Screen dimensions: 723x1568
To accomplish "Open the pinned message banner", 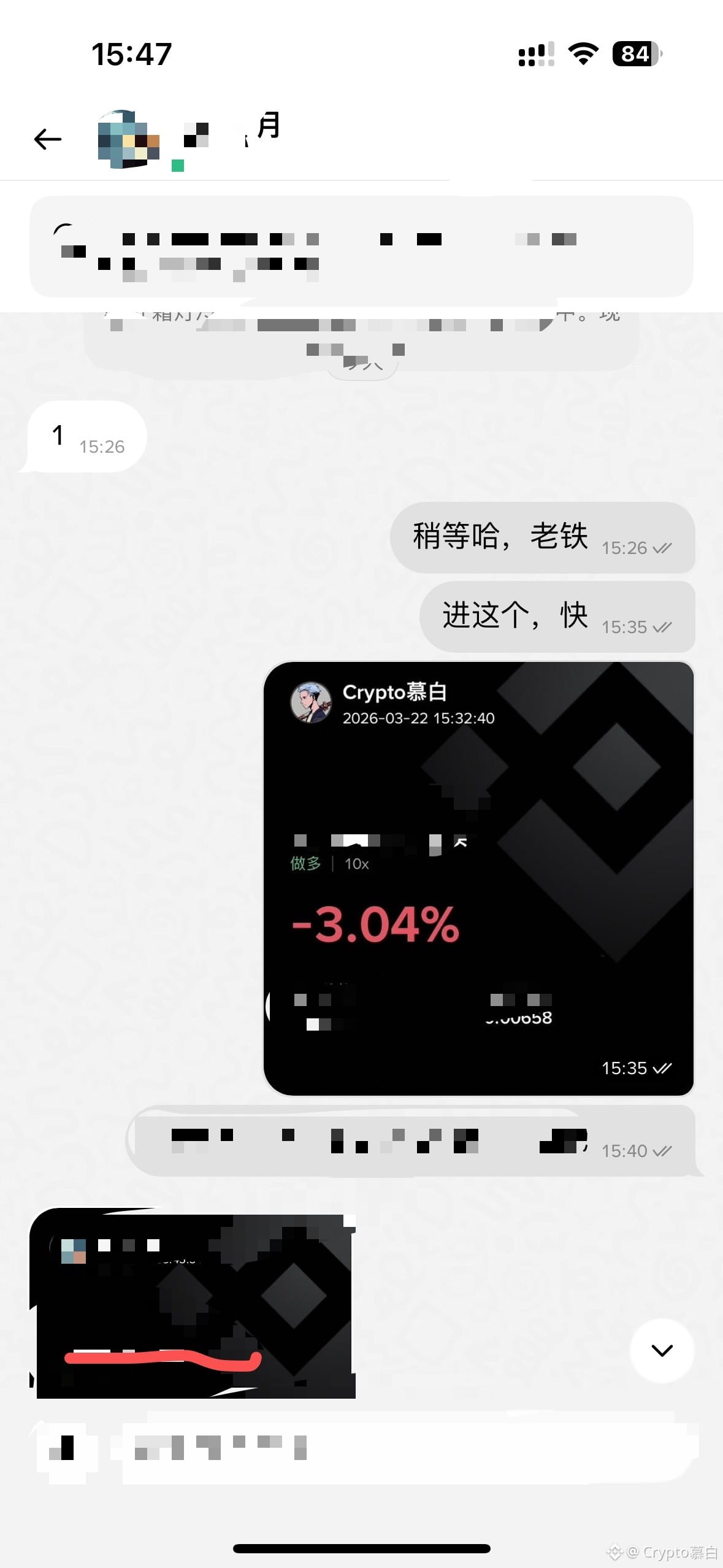I will point(361,247).
